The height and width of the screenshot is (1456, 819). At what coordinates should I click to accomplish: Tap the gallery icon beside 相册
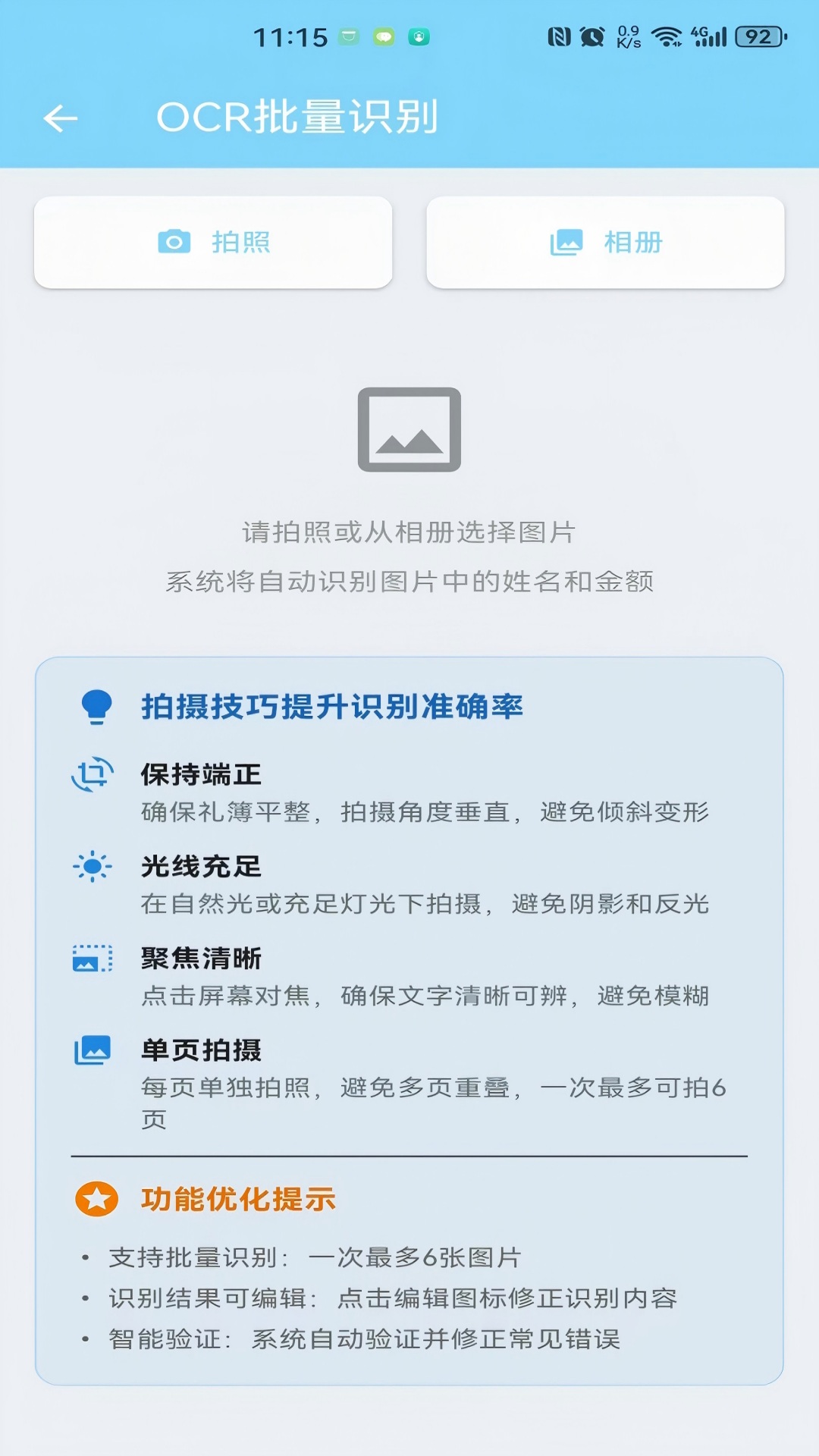pyautogui.click(x=568, y=241)
